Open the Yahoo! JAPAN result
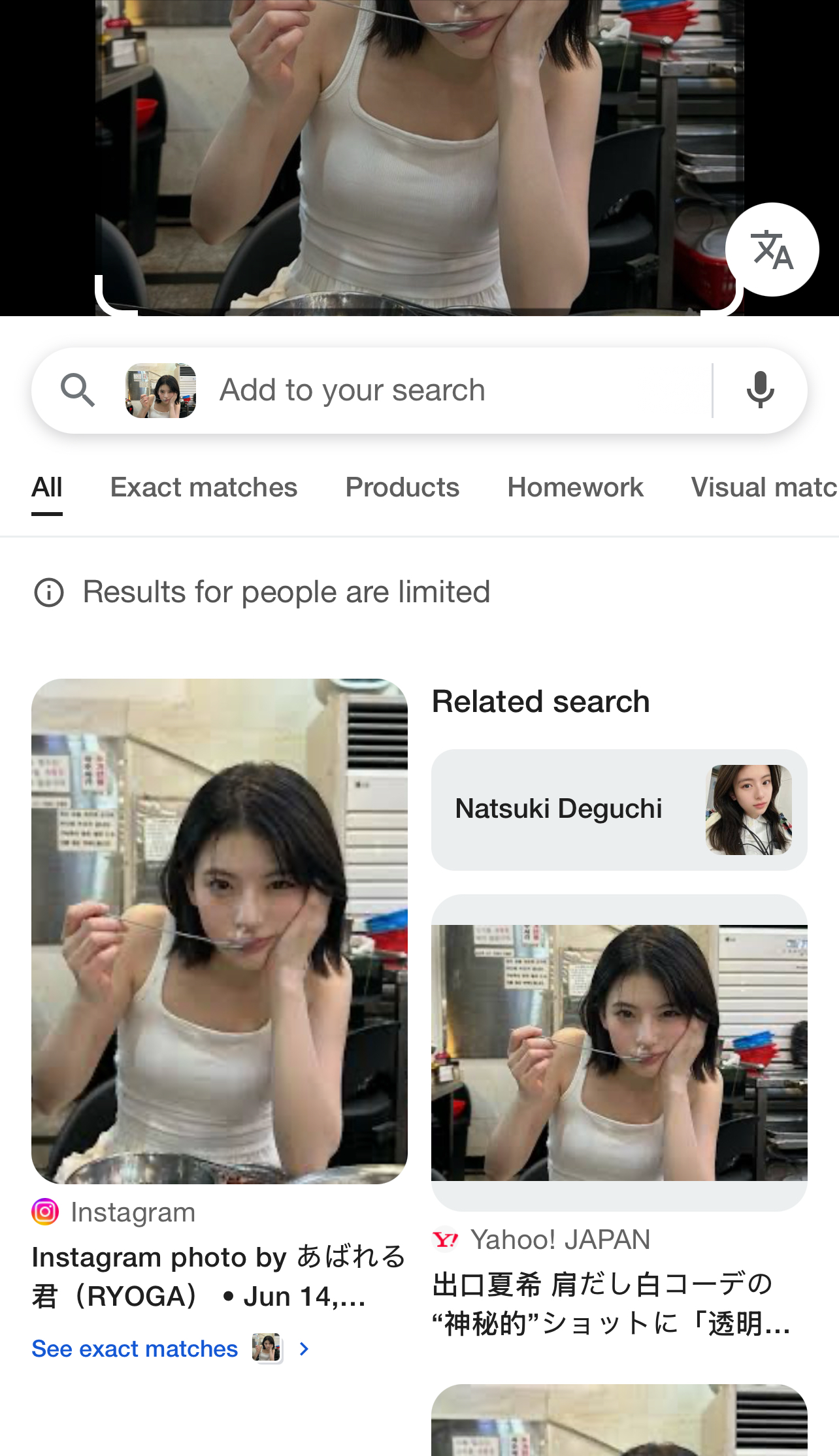Screen dimensions: 839x1456 click(x=619, y=1117)
